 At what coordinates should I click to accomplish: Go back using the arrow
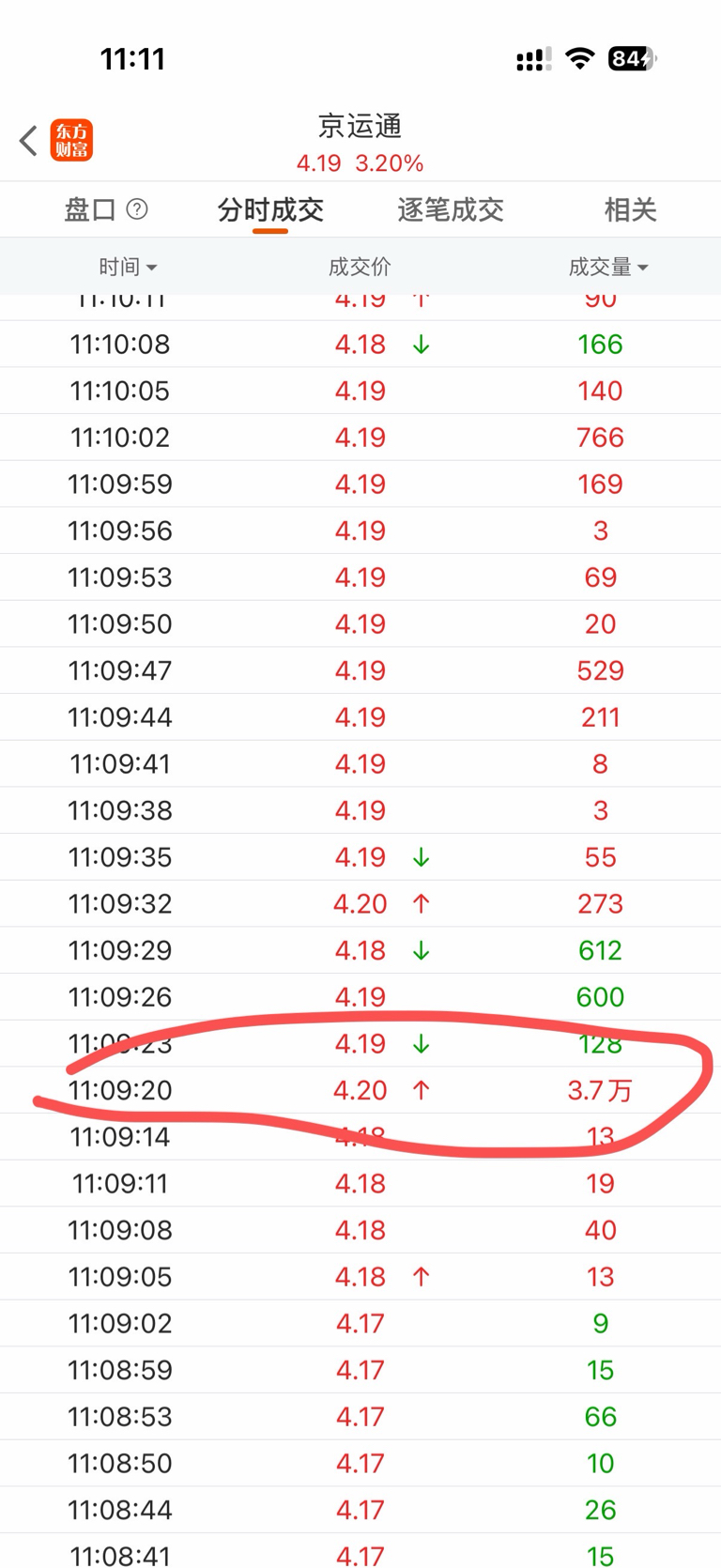pos(28,141)
